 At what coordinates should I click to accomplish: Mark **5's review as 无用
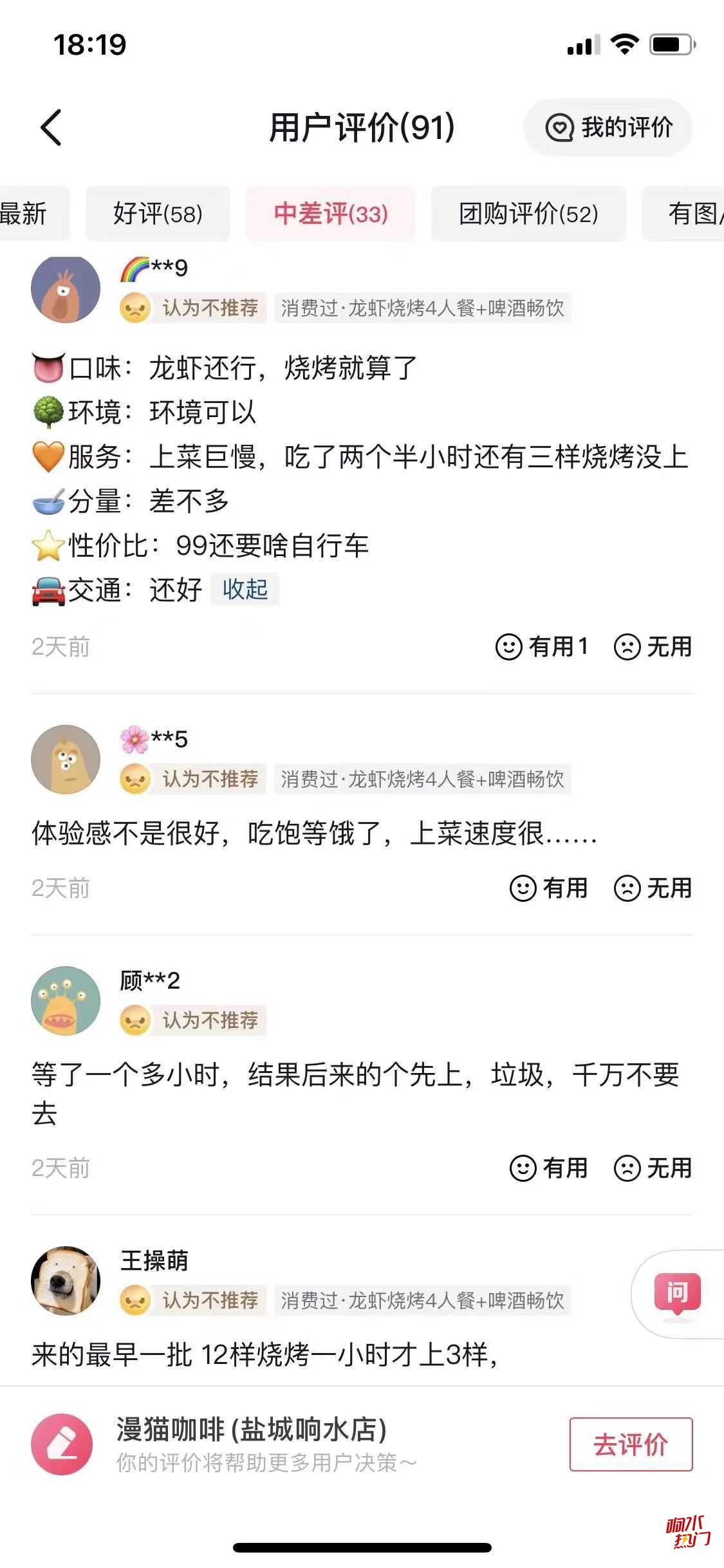(x=653, y=888)
